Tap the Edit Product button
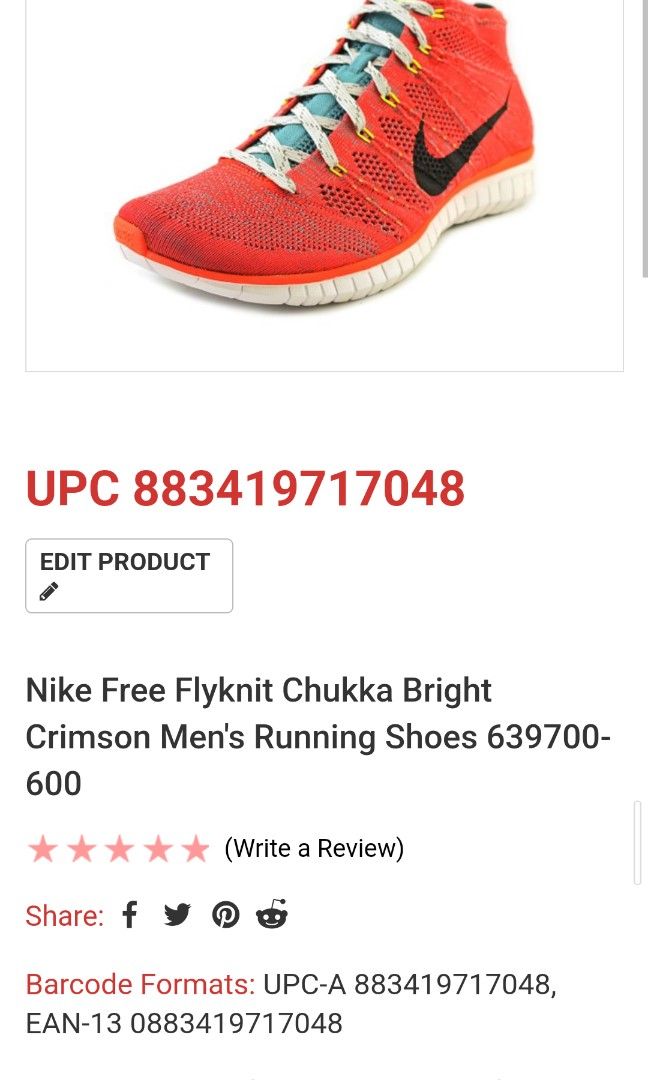 point(129,575)
